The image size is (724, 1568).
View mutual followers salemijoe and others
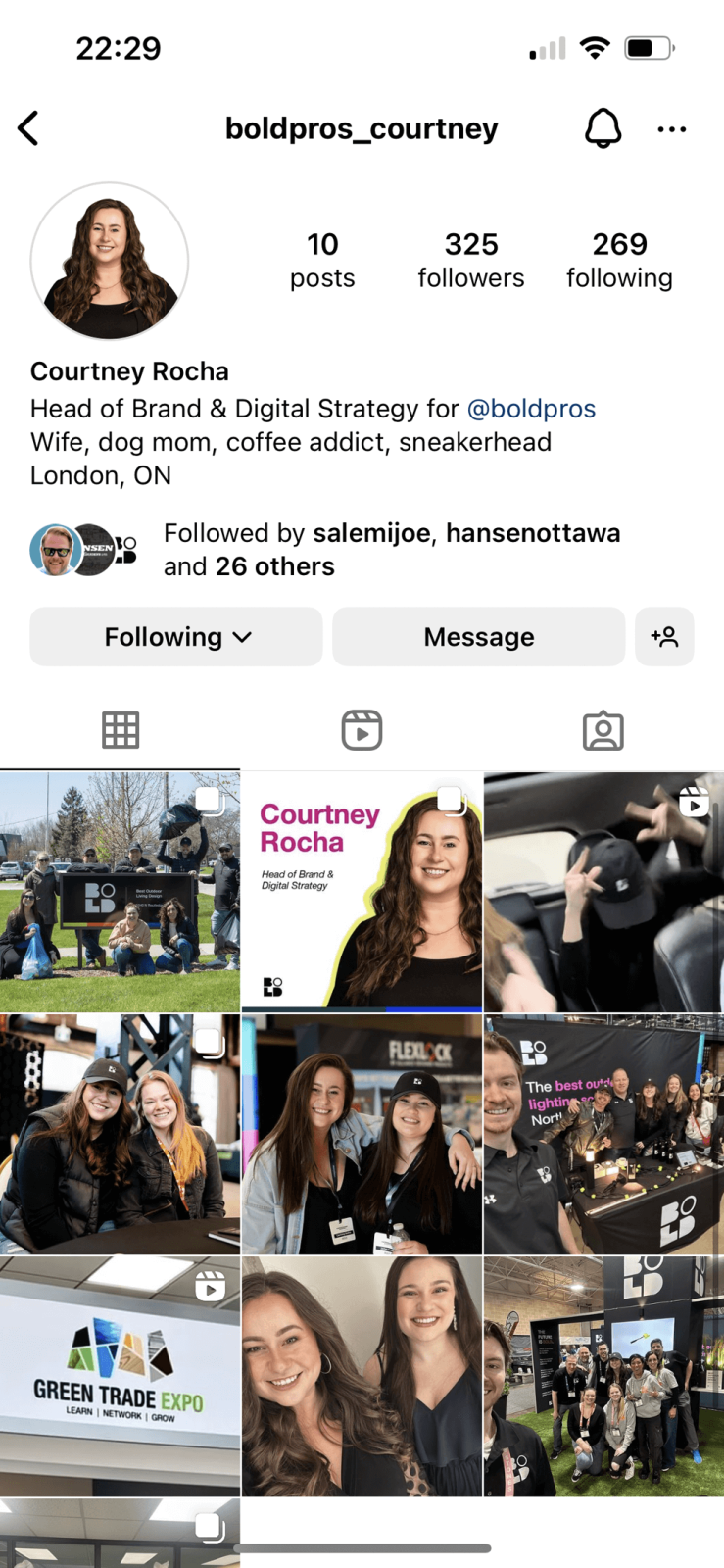pyautogui.click(x=392, y=550)
